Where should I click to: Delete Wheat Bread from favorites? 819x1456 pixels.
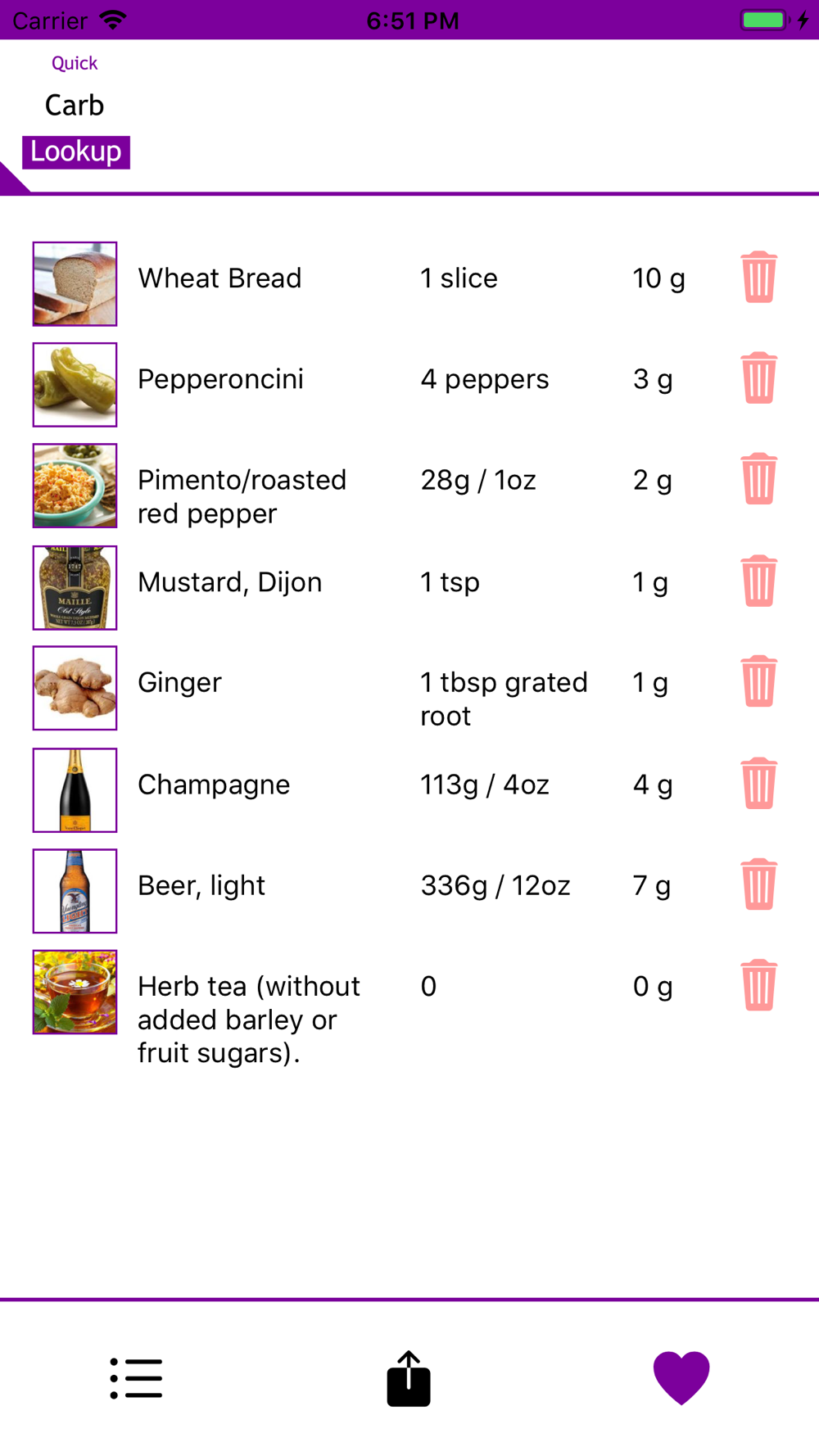coord(758,277)
